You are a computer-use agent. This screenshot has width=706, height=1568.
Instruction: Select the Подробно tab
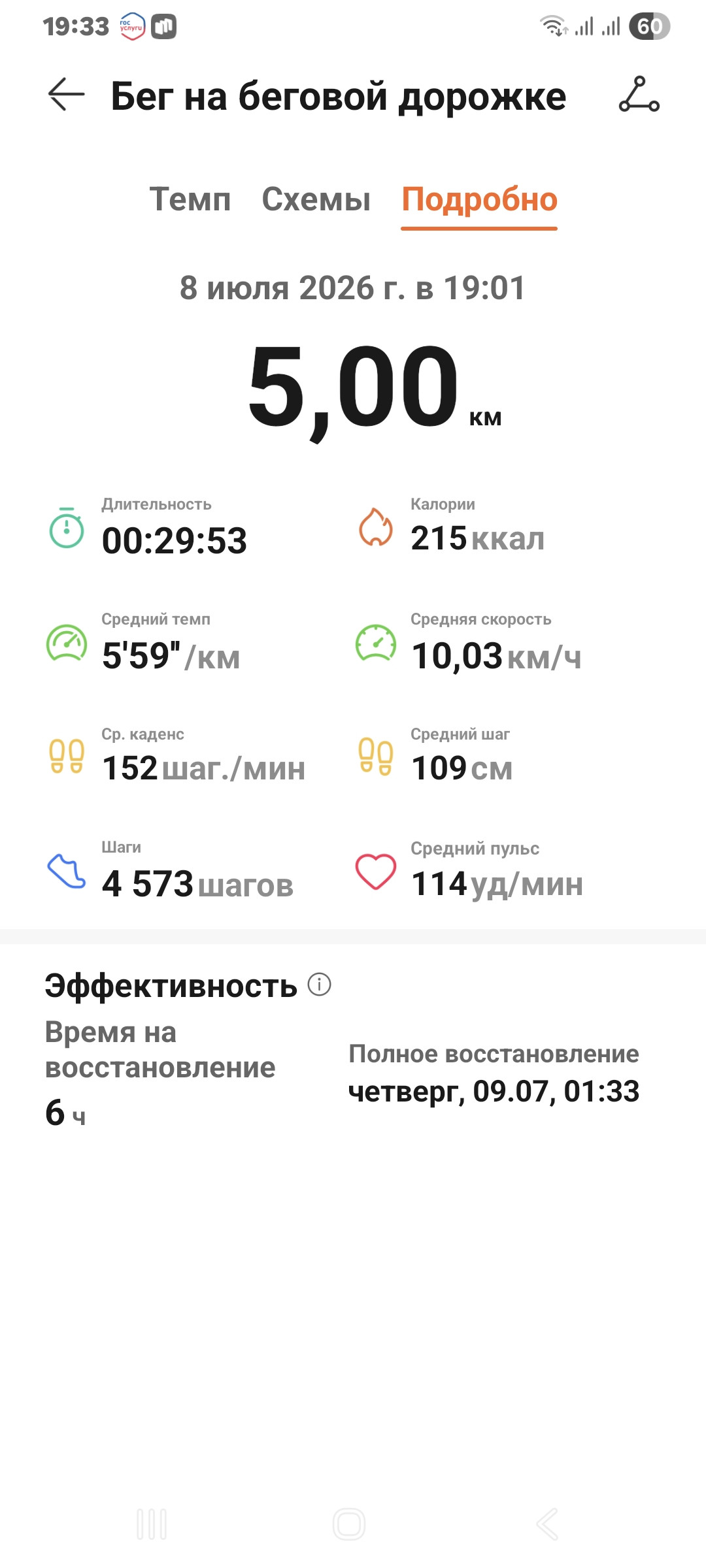479,200
